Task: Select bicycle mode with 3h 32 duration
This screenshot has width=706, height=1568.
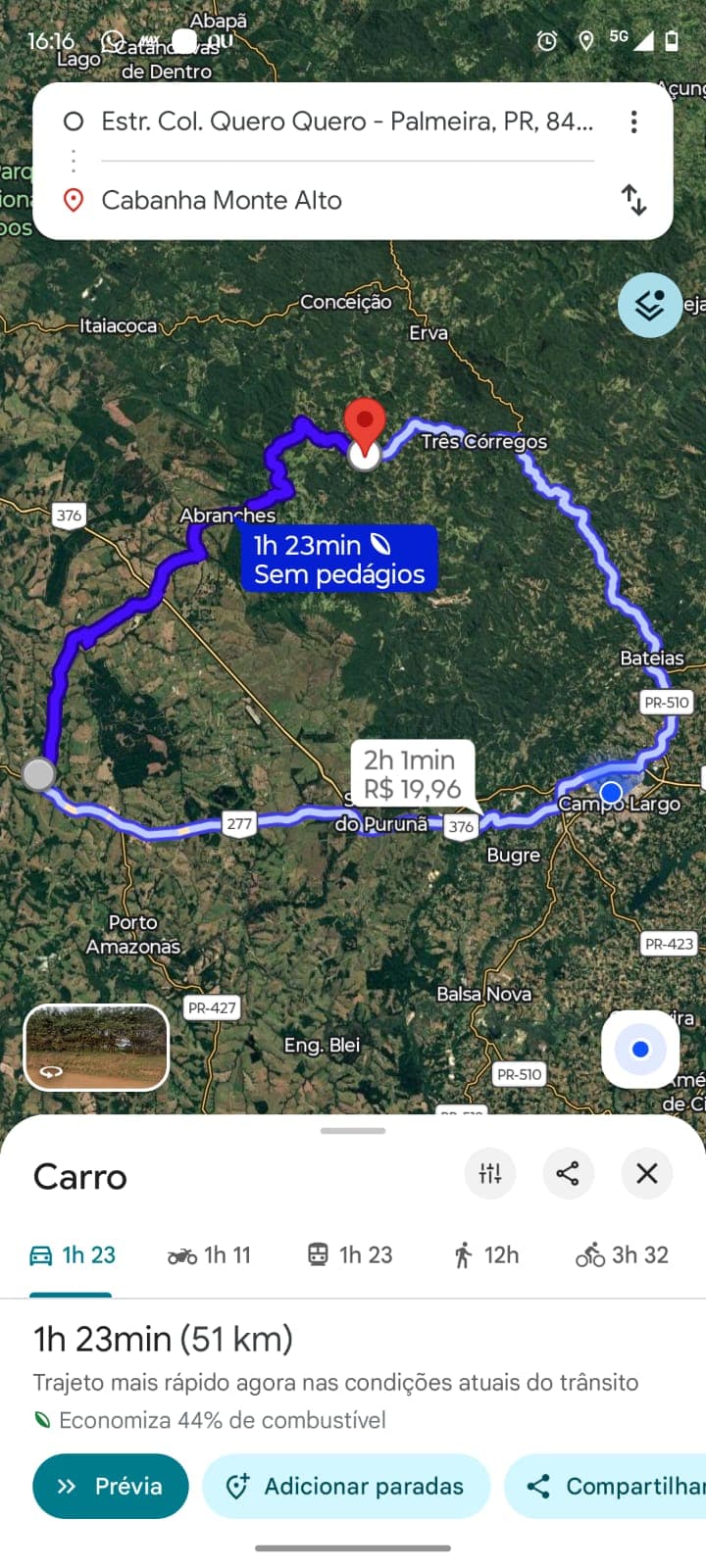Action: (x=621, y=1254)
